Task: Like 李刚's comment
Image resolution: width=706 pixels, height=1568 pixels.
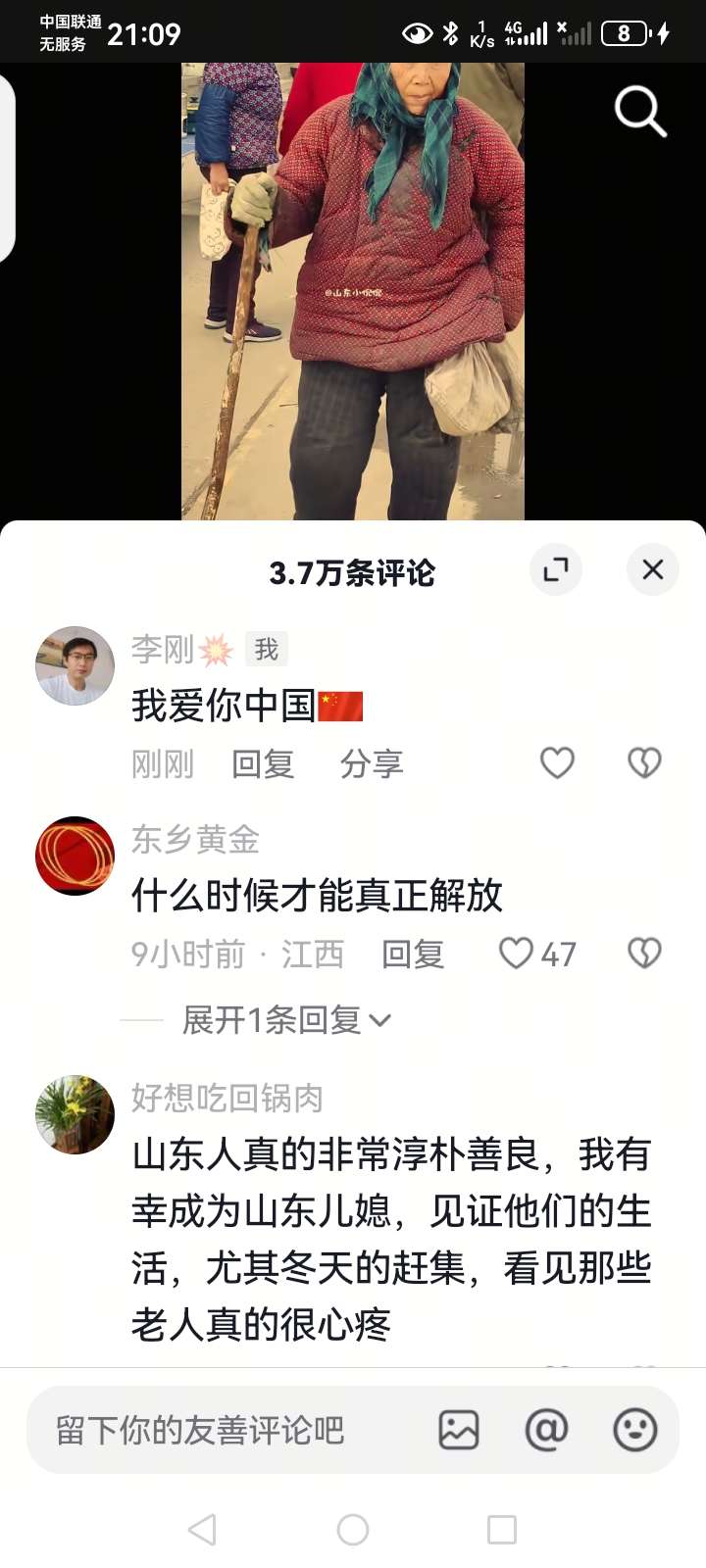Action: (x=557, y=762)
